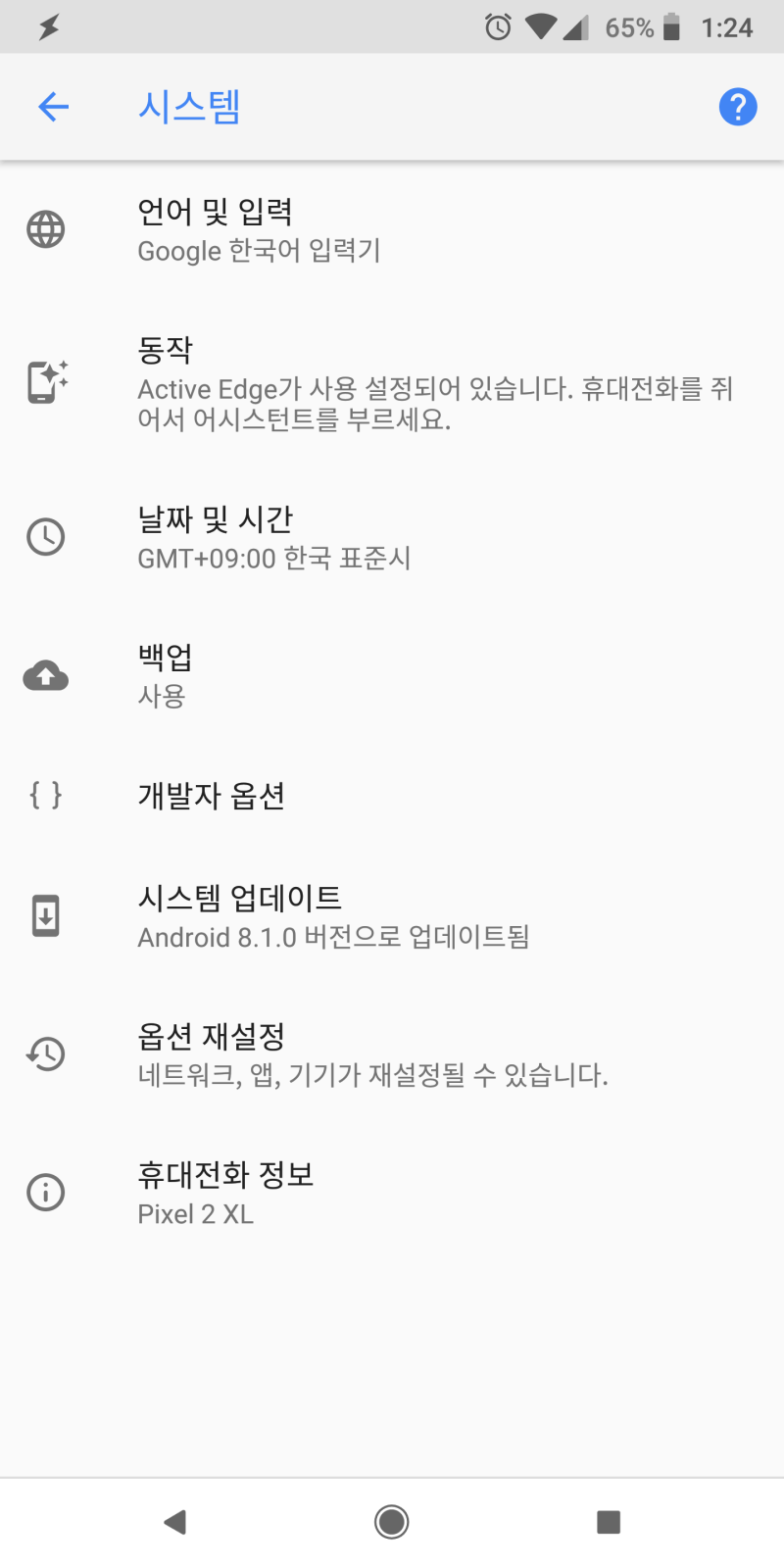Open 언어 및 입력 via the globe icon
Image resolution: width=784 pixels, height=1568 pixels.
tap(44, 229)
